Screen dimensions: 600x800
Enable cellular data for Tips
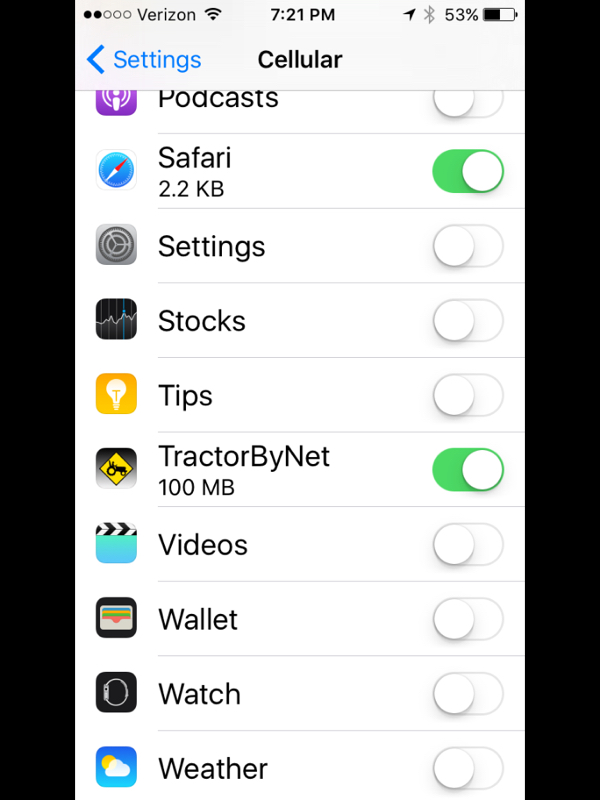(467, 396)
